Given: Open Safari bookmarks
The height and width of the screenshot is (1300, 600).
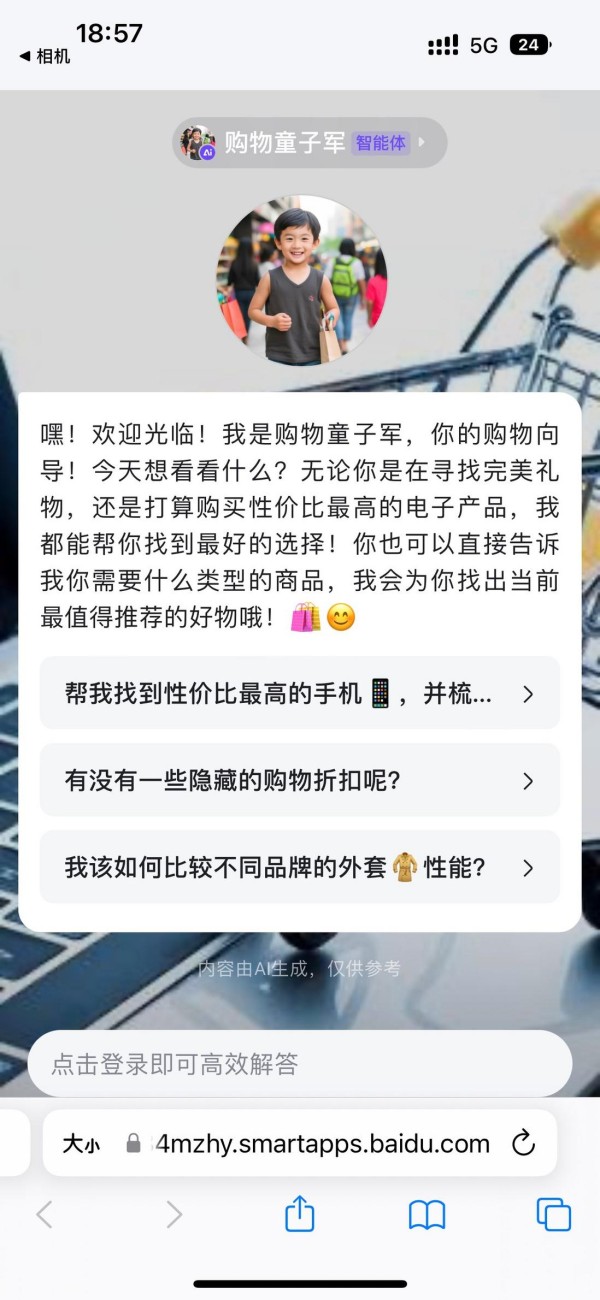Looking at the screenshot, I should 427,1214.
